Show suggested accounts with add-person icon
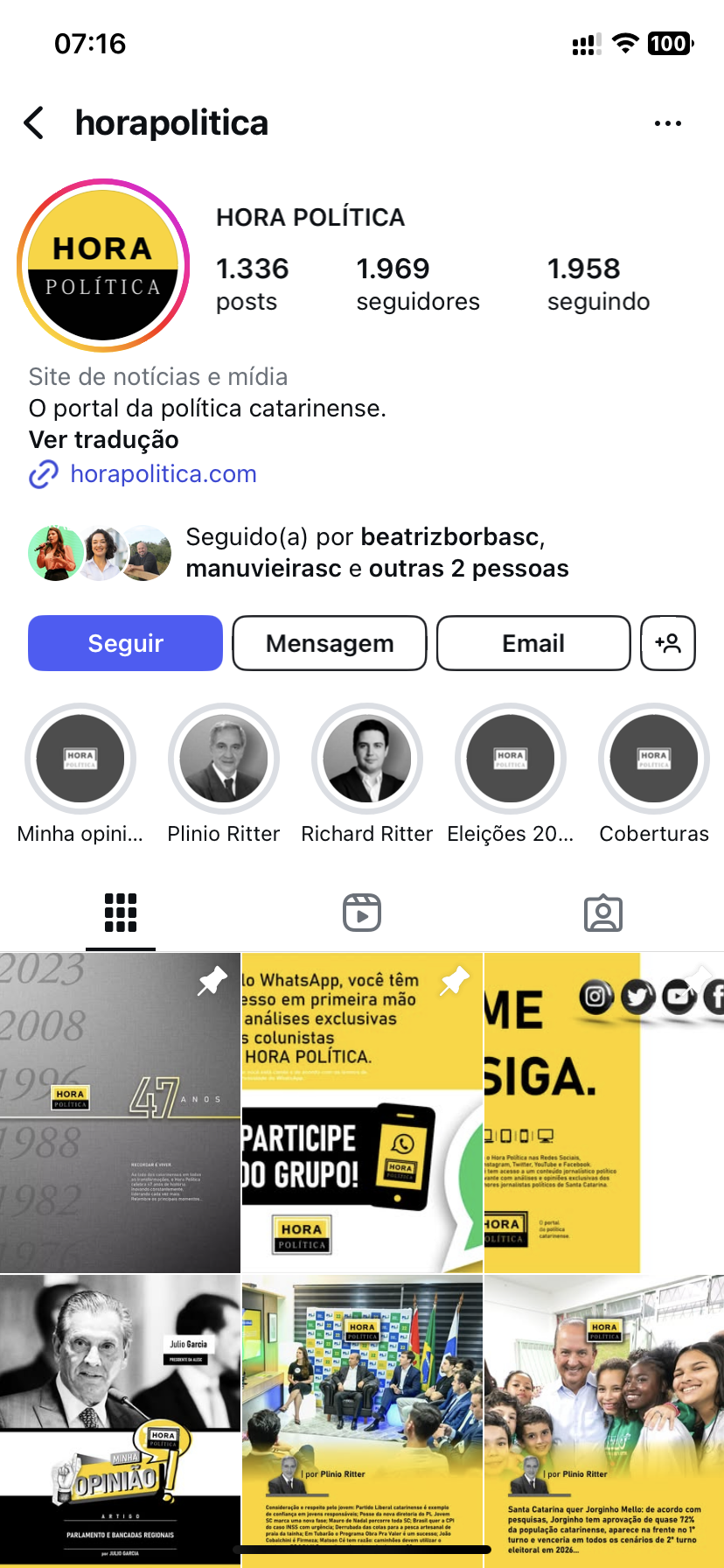Image resolution: width=724 pixels, height=1568 pixels. (668, 643)
